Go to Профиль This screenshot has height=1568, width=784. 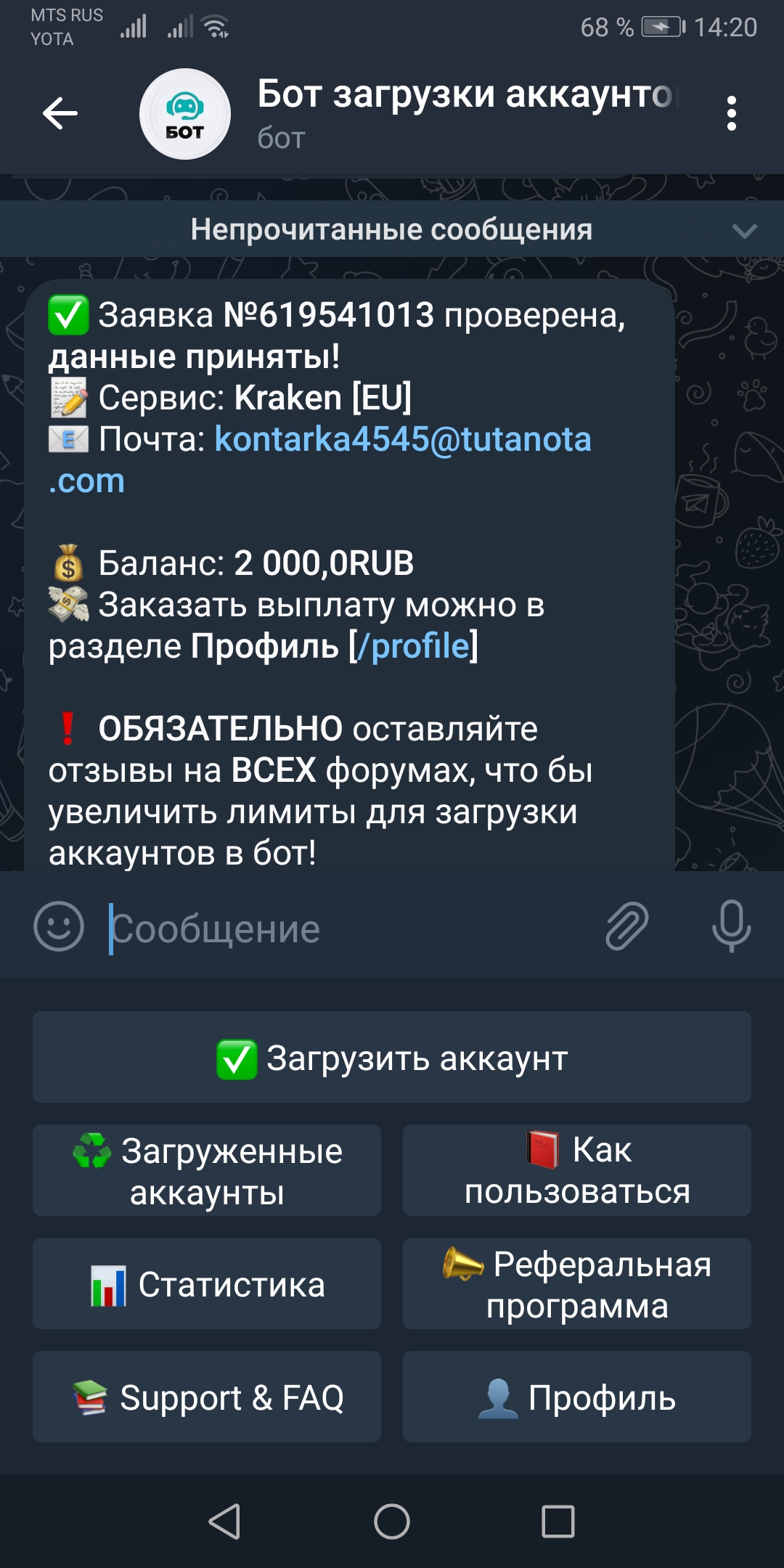click(x=577, y=1397)
